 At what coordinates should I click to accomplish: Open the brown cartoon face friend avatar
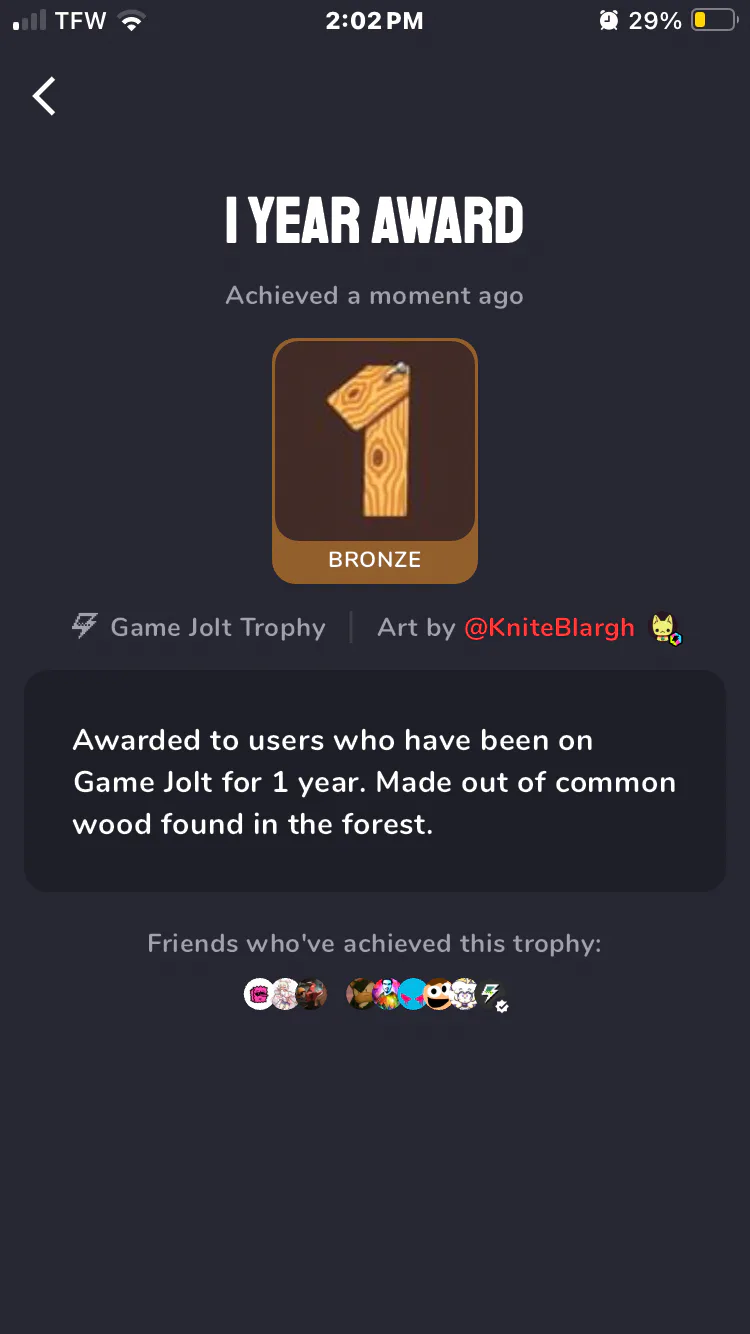[438, 994]
